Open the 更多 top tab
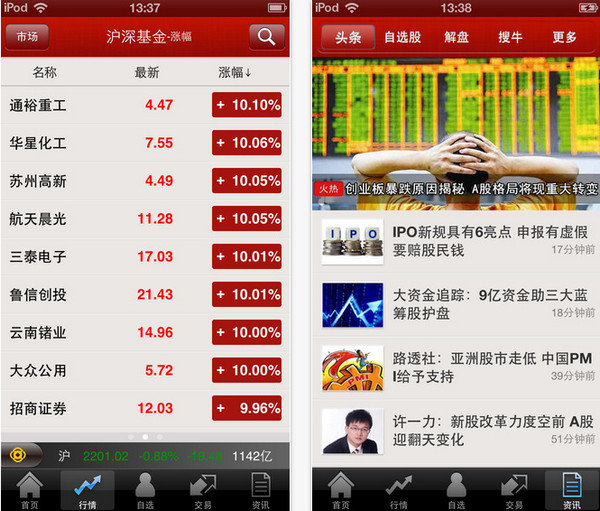Image resolution: width=600 pixels, height=511 pixels. click(564, 37)
